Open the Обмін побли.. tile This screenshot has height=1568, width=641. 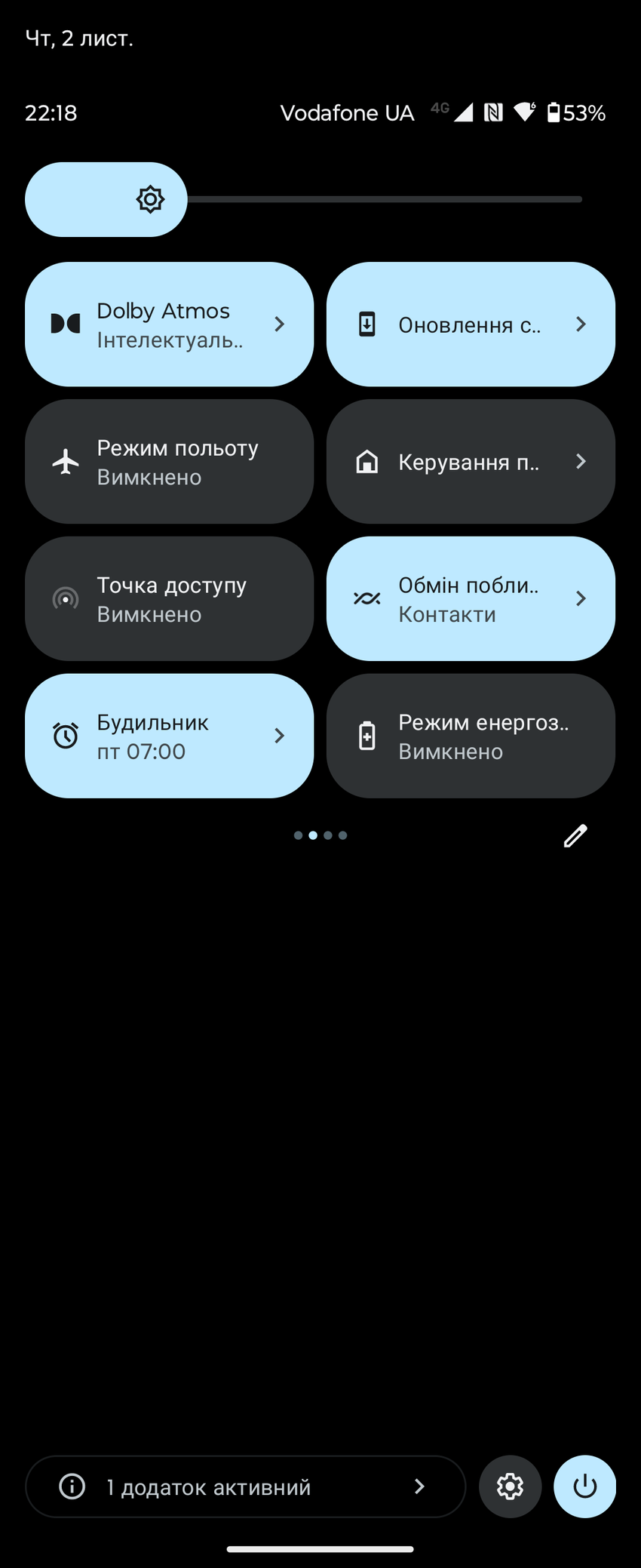click(471, 599)
